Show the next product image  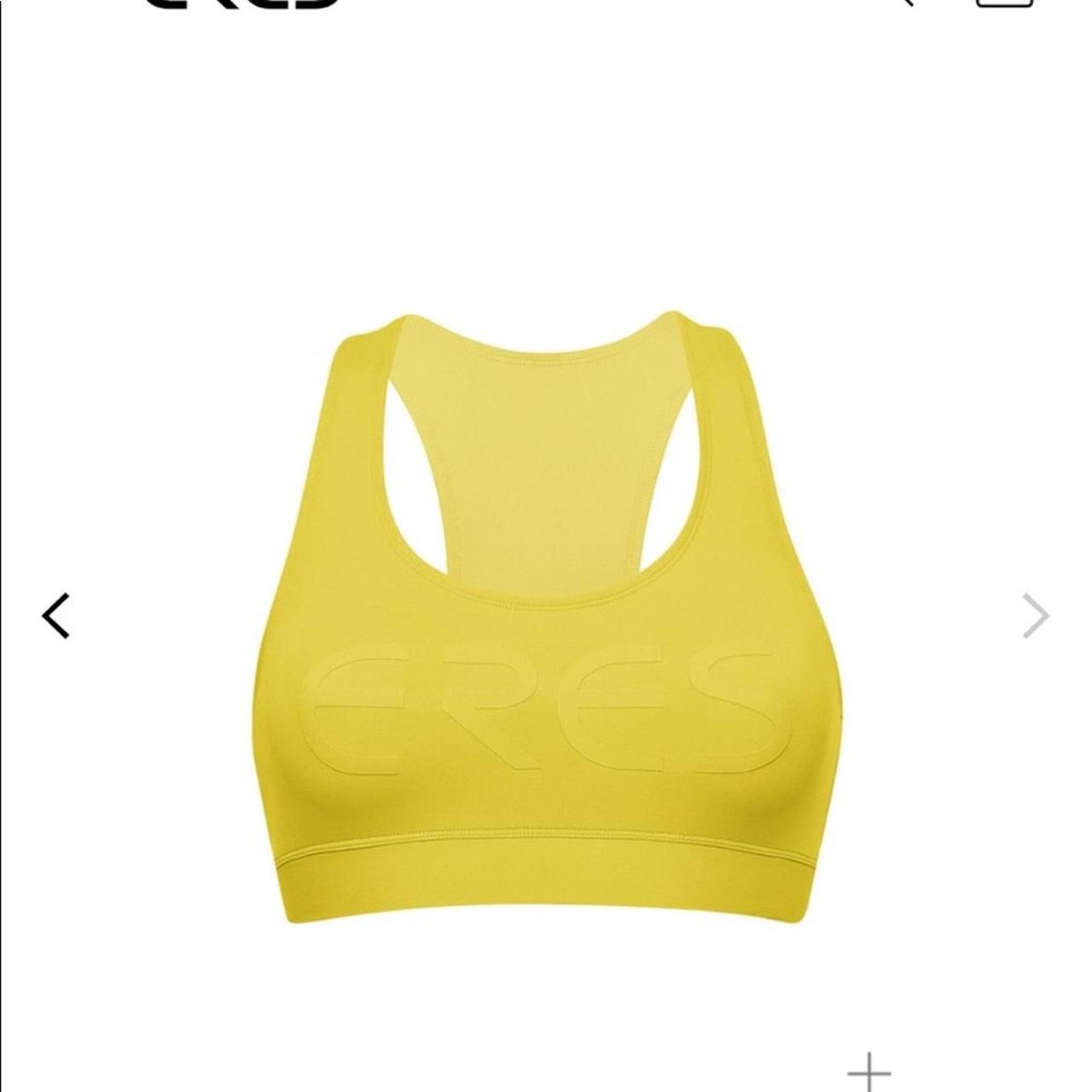coord(1035,615)
